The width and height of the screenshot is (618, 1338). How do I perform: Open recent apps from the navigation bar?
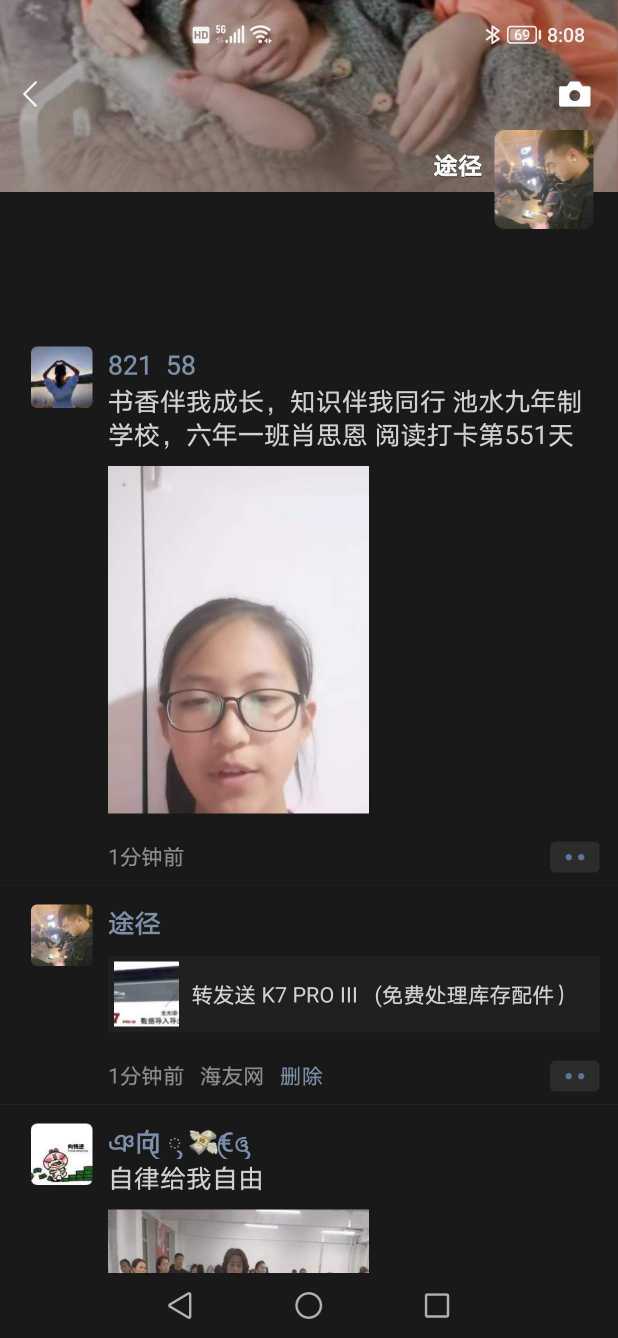click(x=437, y=1305)
